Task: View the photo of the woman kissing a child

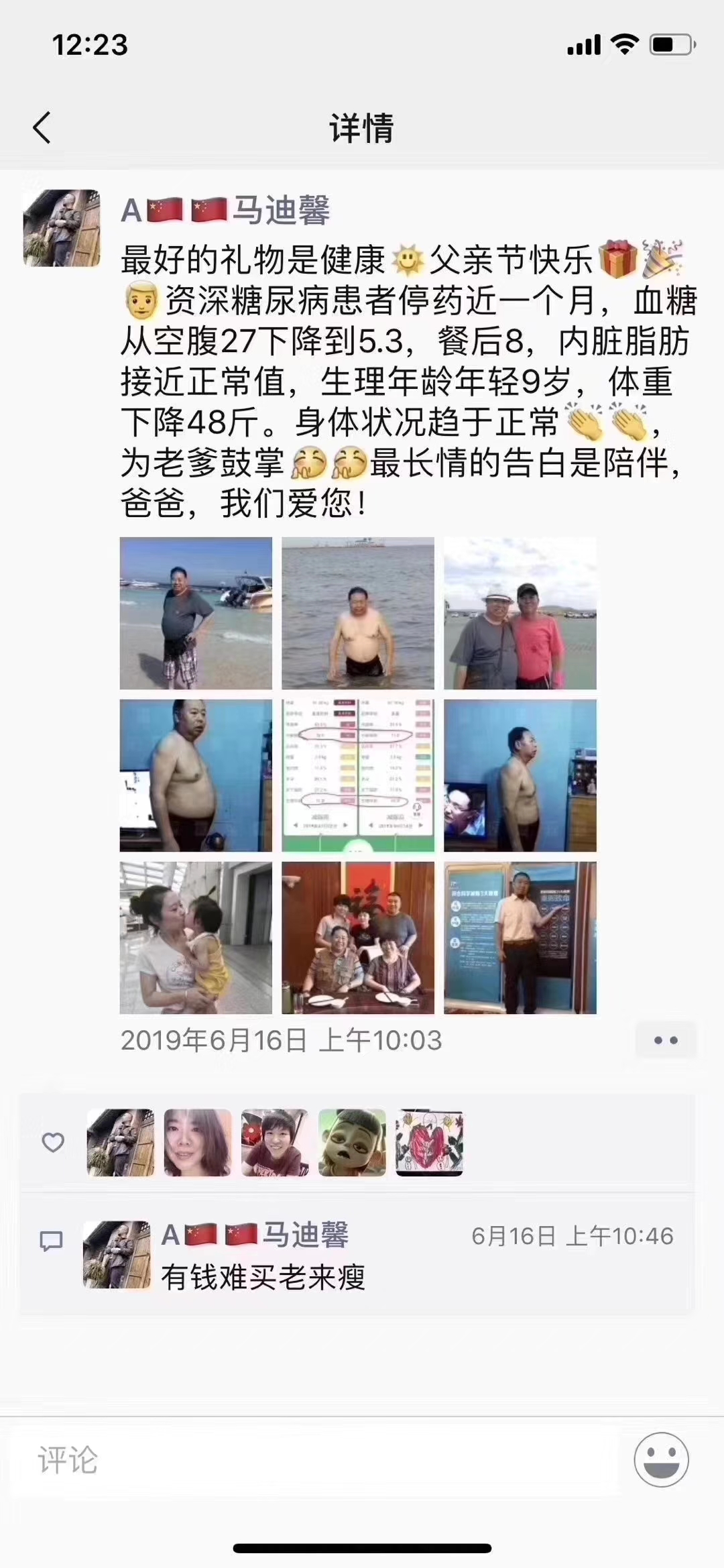Action: click(196, 938)
